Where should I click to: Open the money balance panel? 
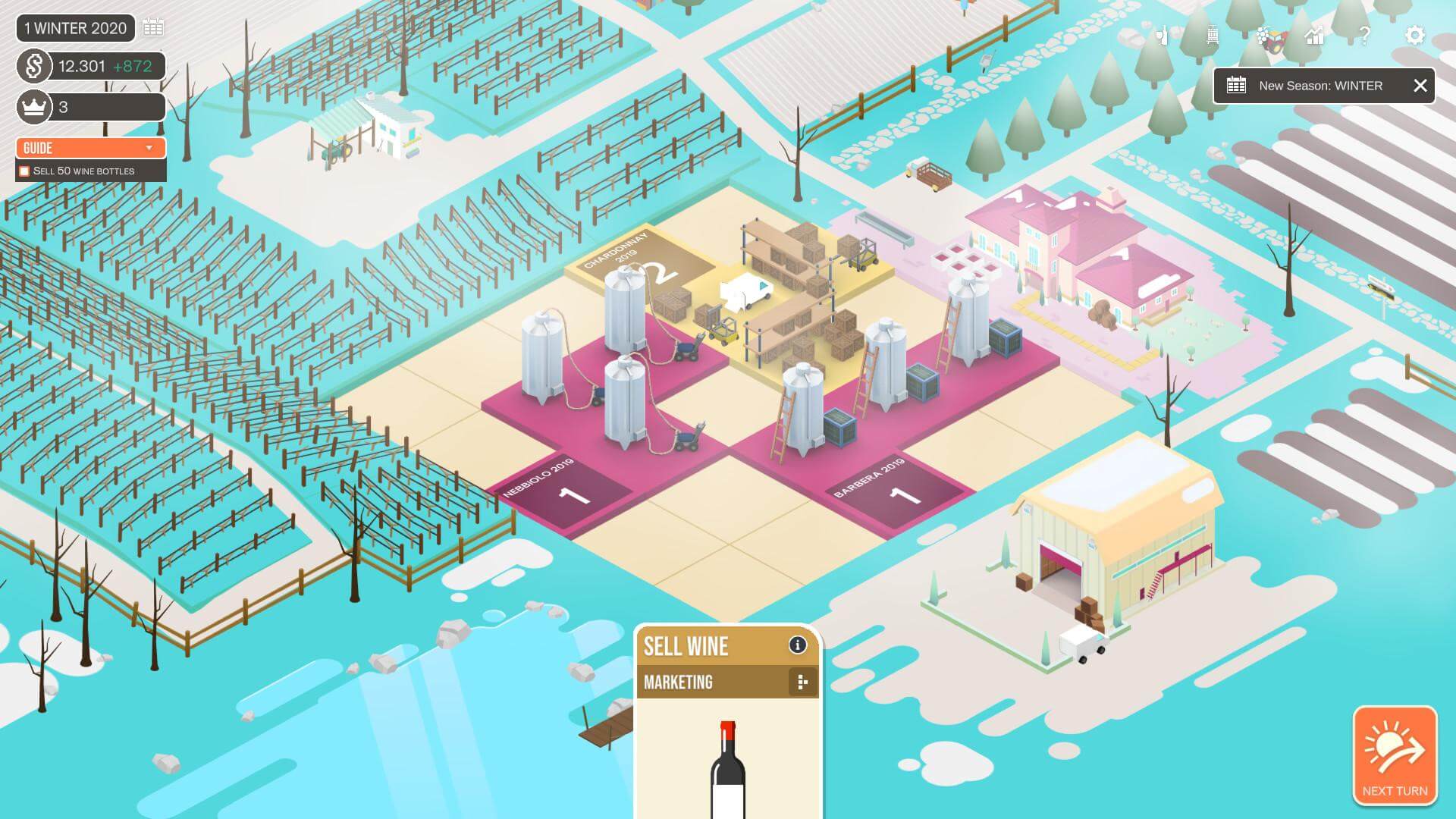pyautogui.click(x=91, y=66)
